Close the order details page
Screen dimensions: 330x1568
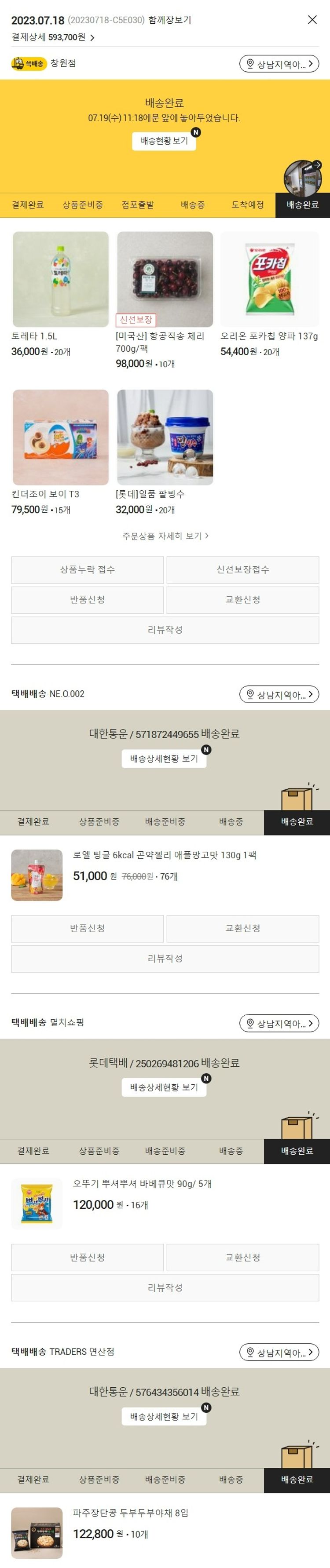pos(312,19)
